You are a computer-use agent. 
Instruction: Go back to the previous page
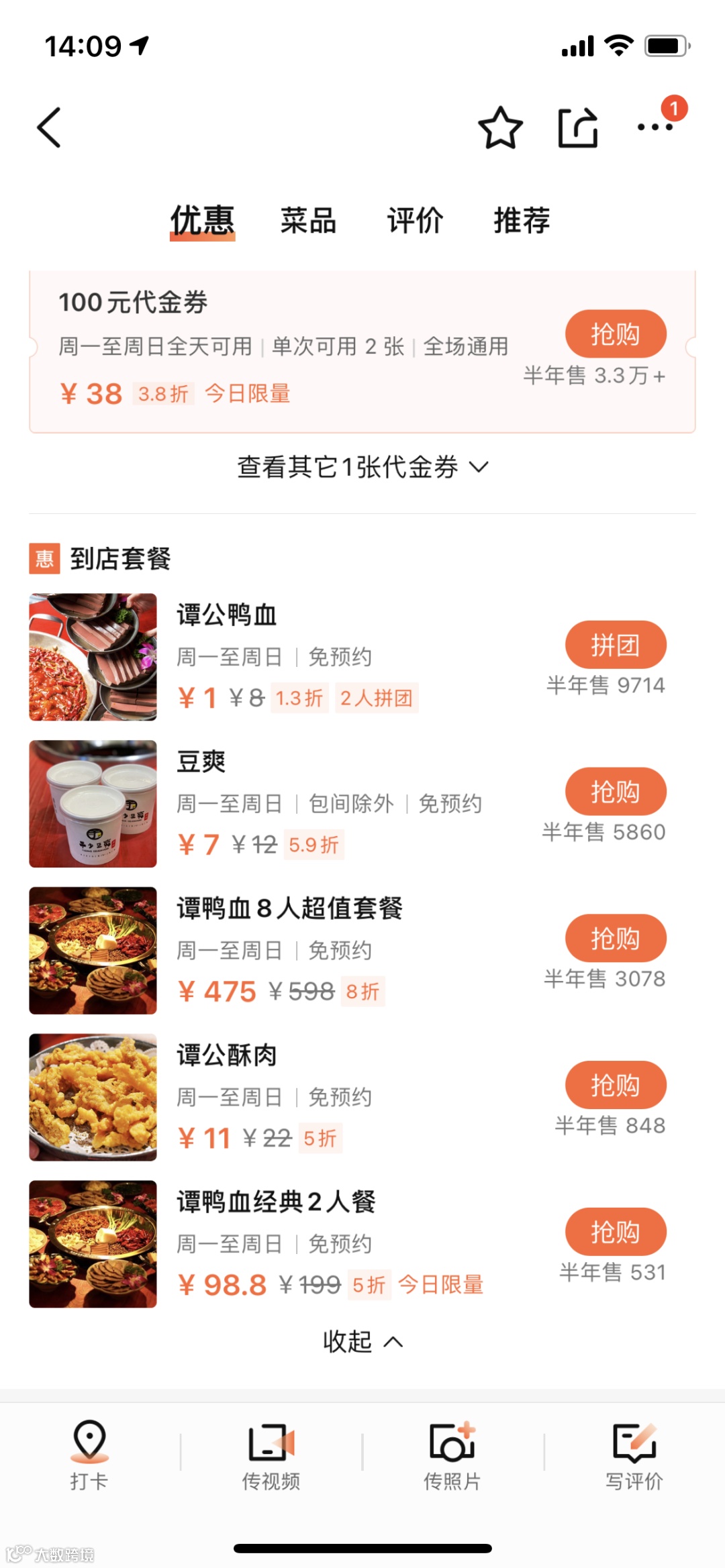[49, 127]
